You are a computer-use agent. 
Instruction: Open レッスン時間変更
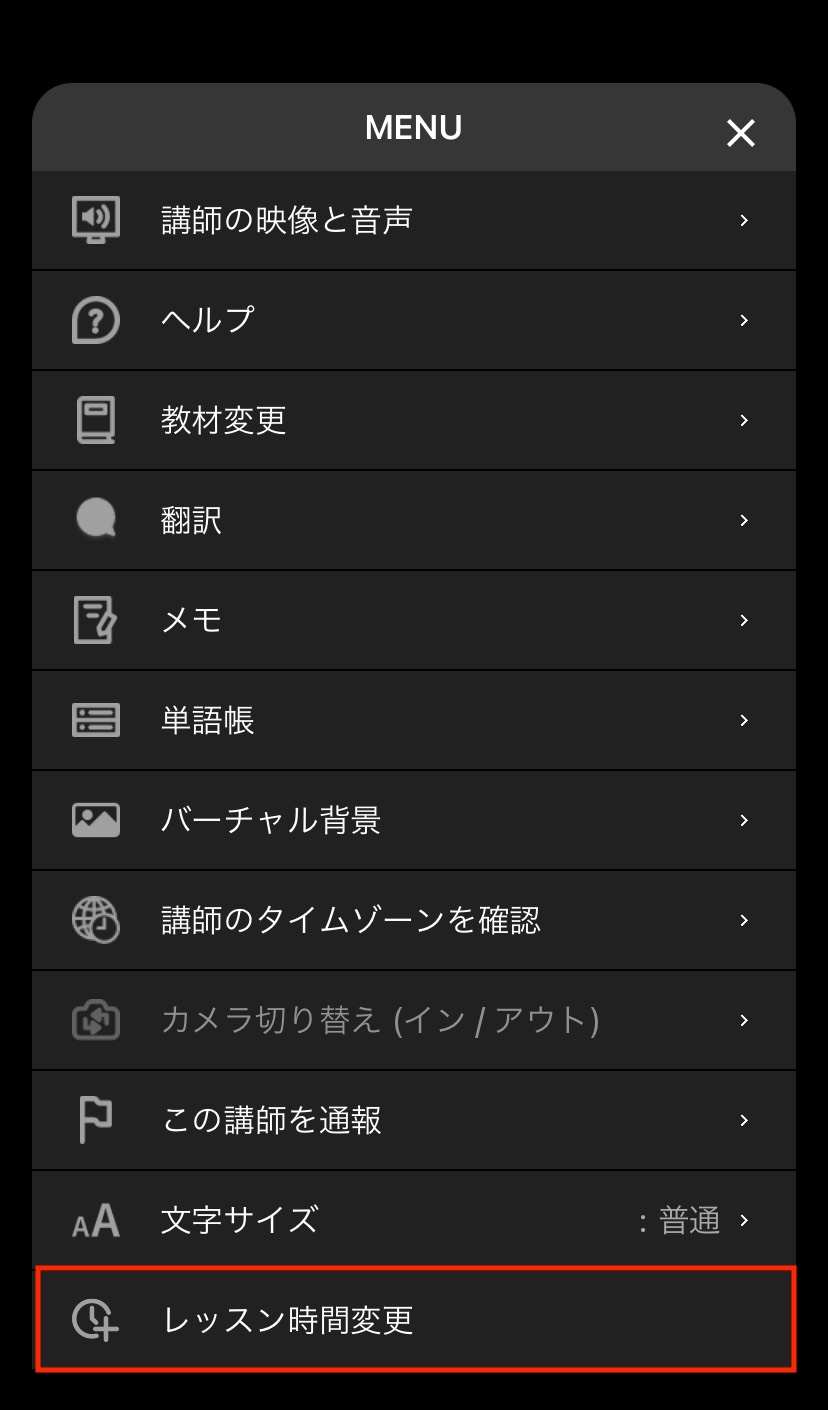pos(414,1320)
